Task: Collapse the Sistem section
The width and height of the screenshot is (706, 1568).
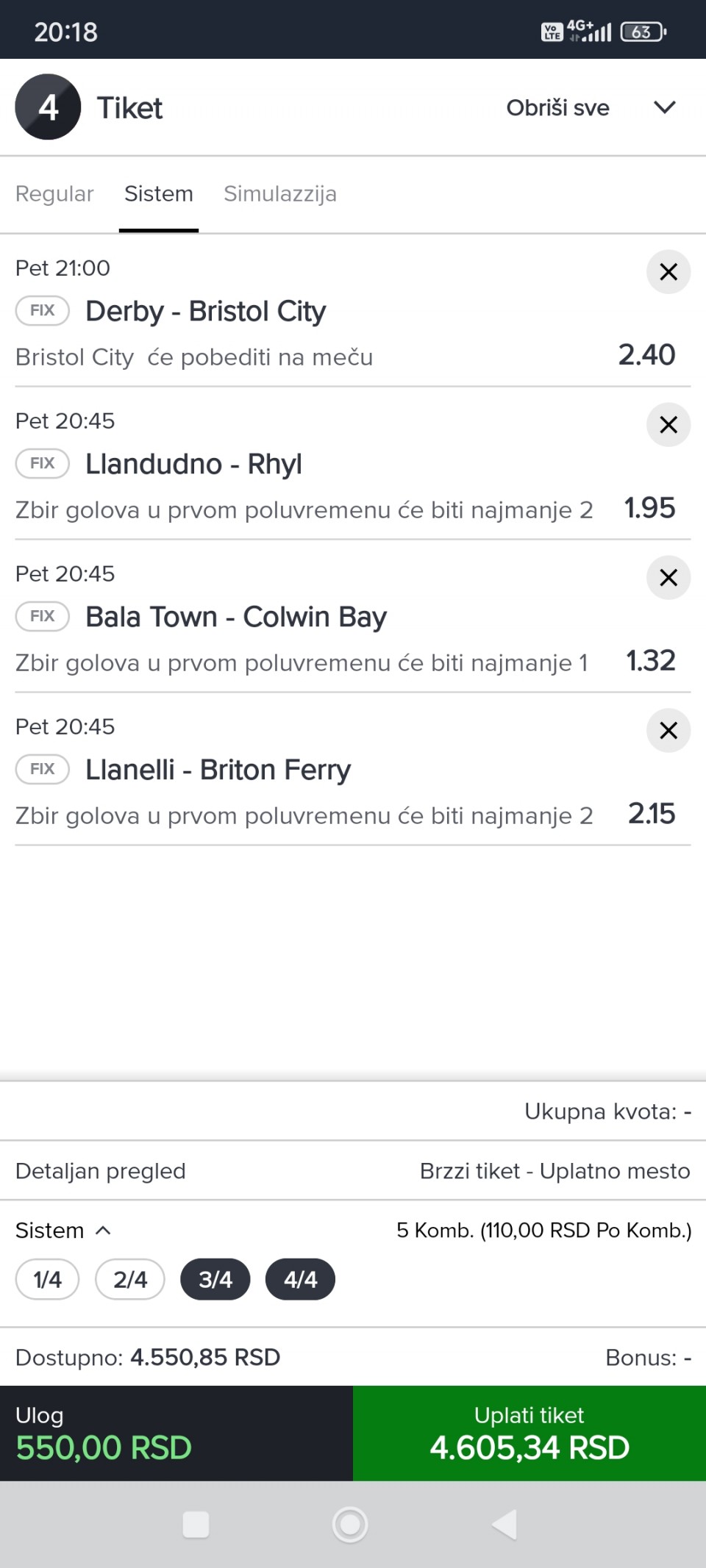Action: pos(63,1231)
